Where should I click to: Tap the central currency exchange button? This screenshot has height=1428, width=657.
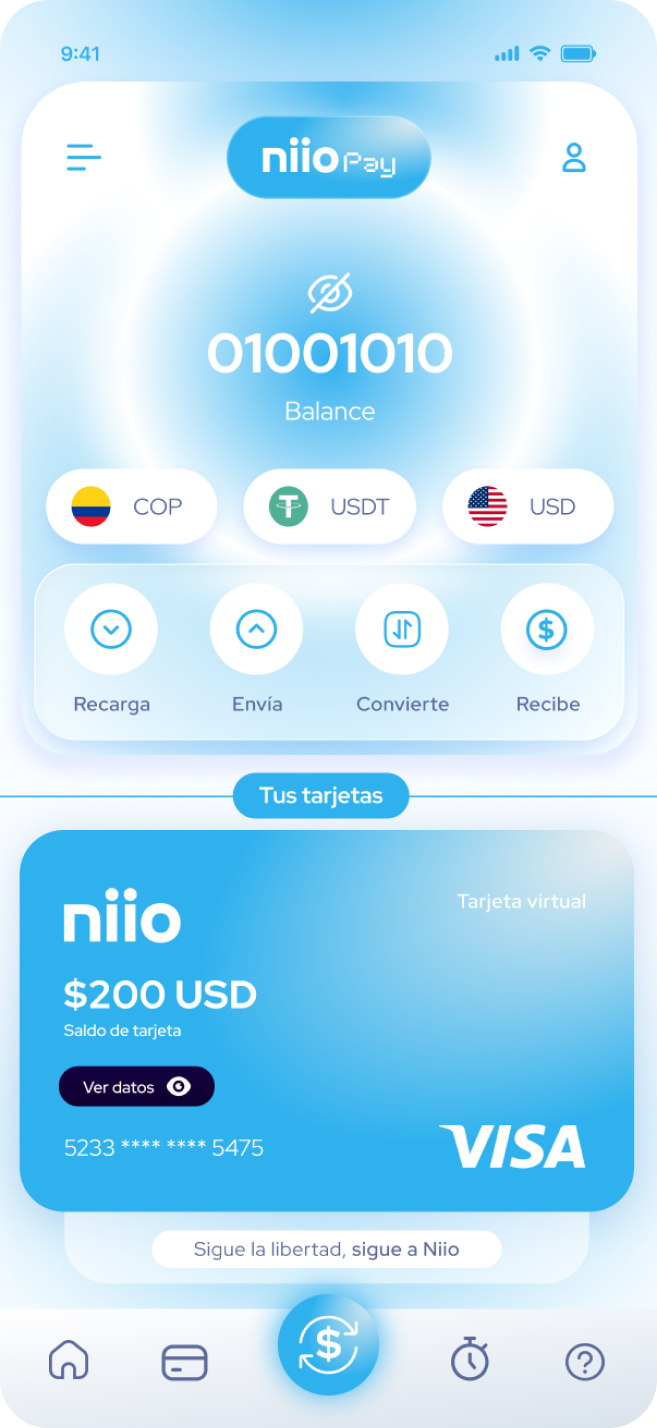tap(328, 1345)
